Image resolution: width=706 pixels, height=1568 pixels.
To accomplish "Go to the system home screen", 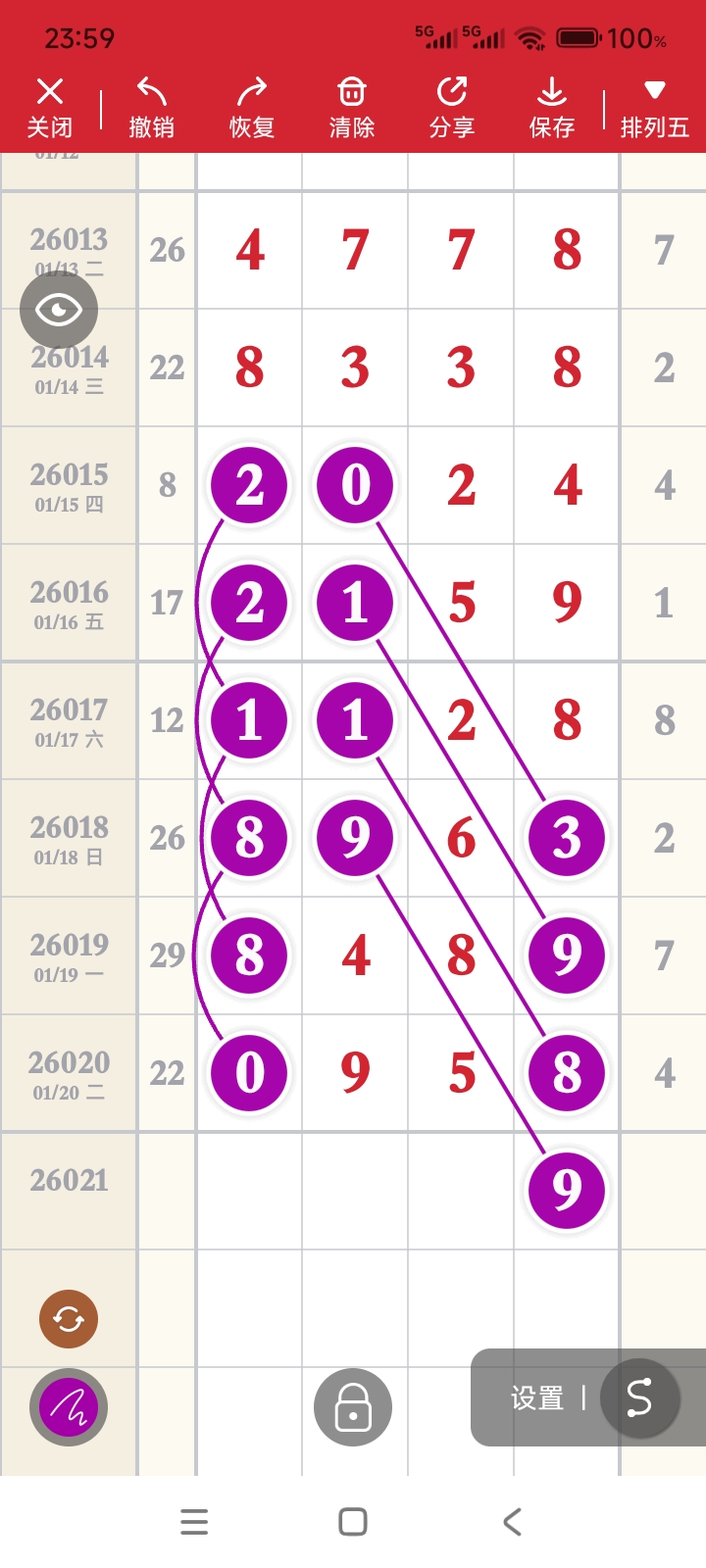I will (x=353, y=1522).
